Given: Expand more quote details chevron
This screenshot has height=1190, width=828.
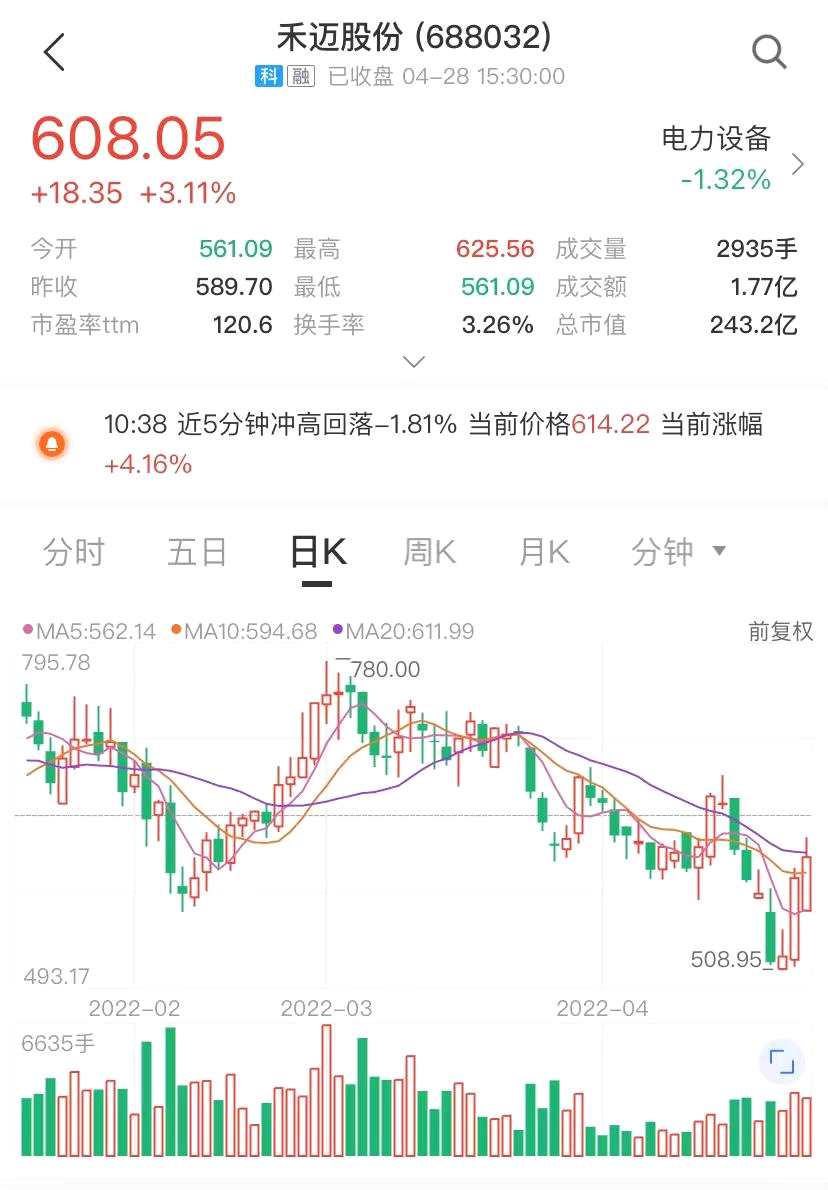Looking at the screenshot, I should tap(414, 362).
